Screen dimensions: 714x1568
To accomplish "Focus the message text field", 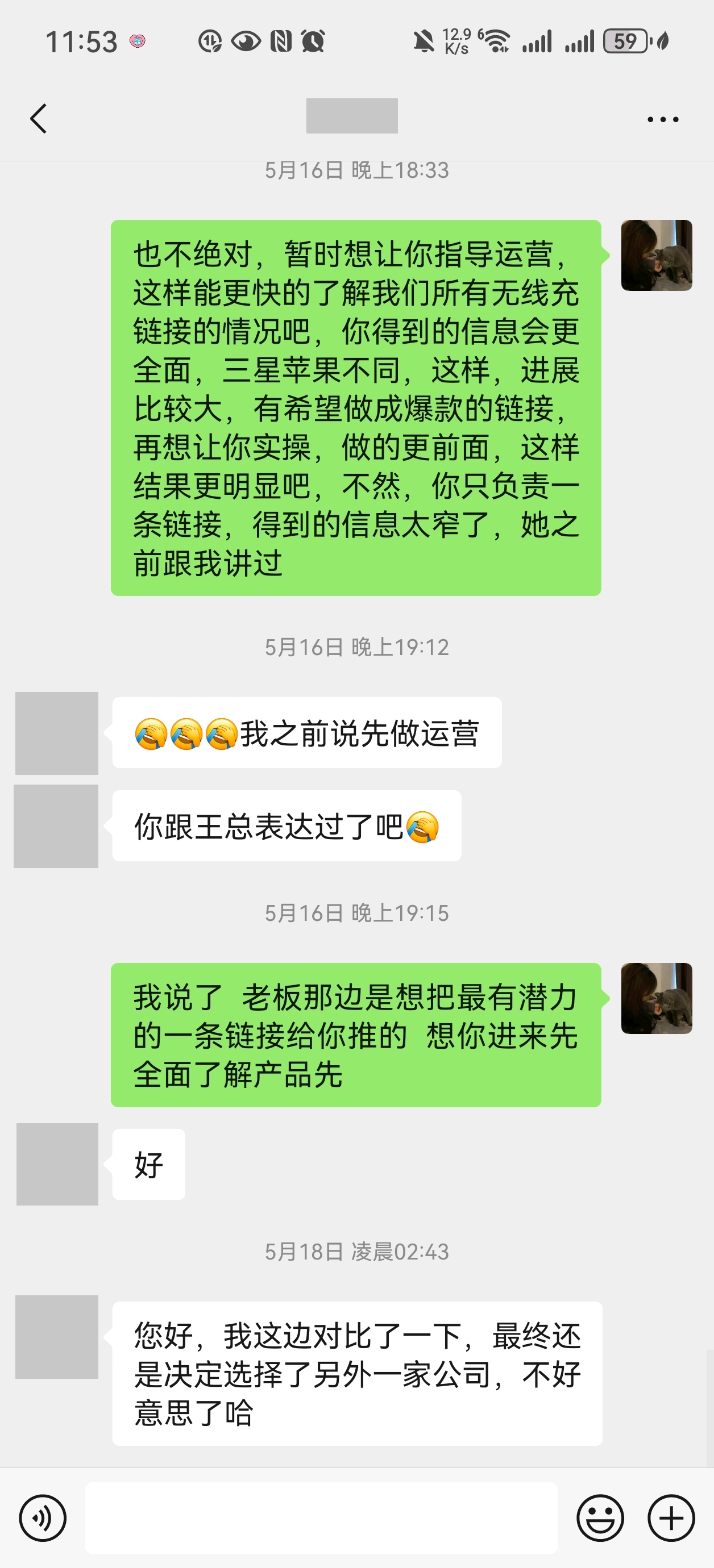I will pos(321,1517).
